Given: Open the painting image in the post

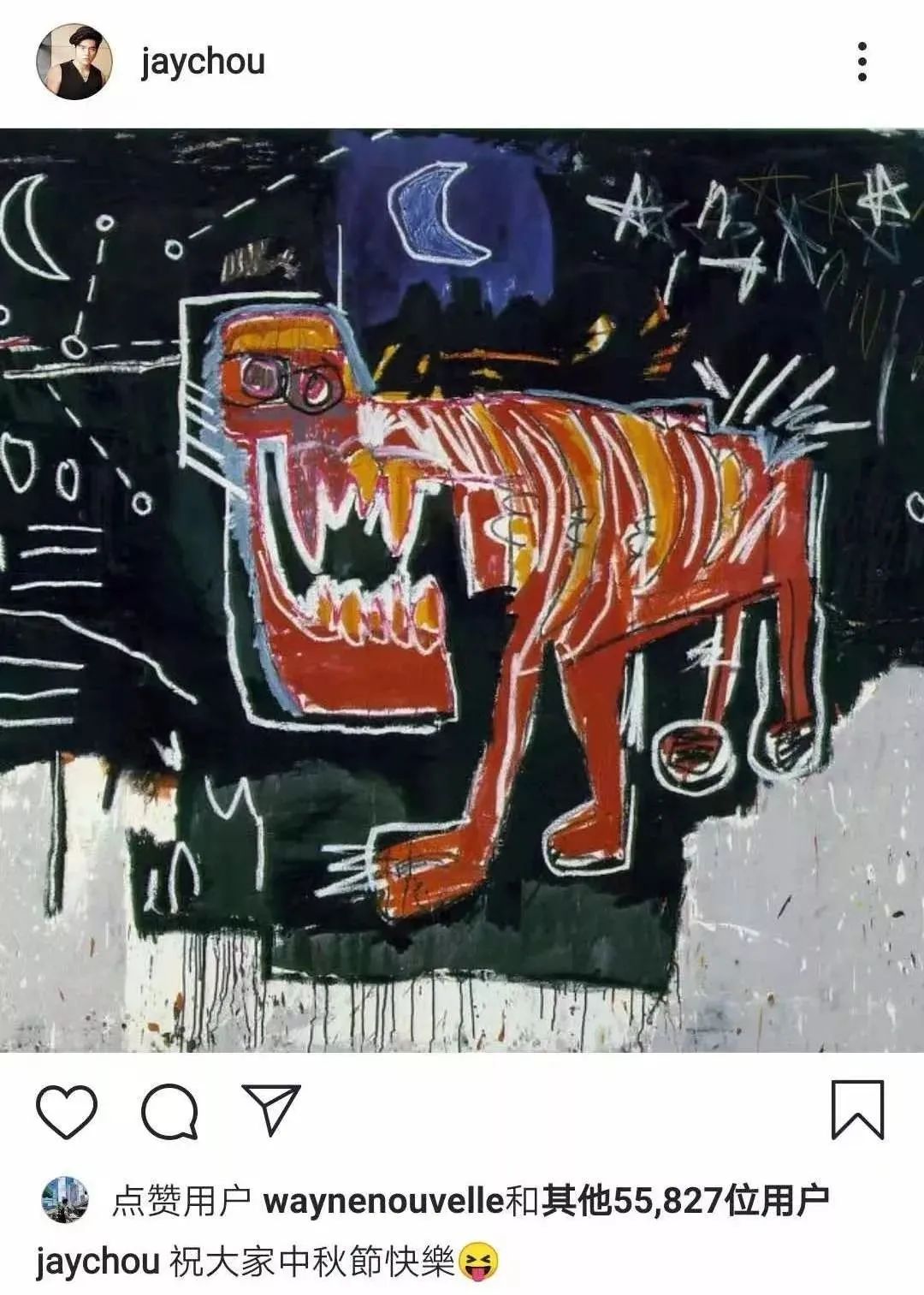Looking at the screenshot, I should tap(462, 591).
